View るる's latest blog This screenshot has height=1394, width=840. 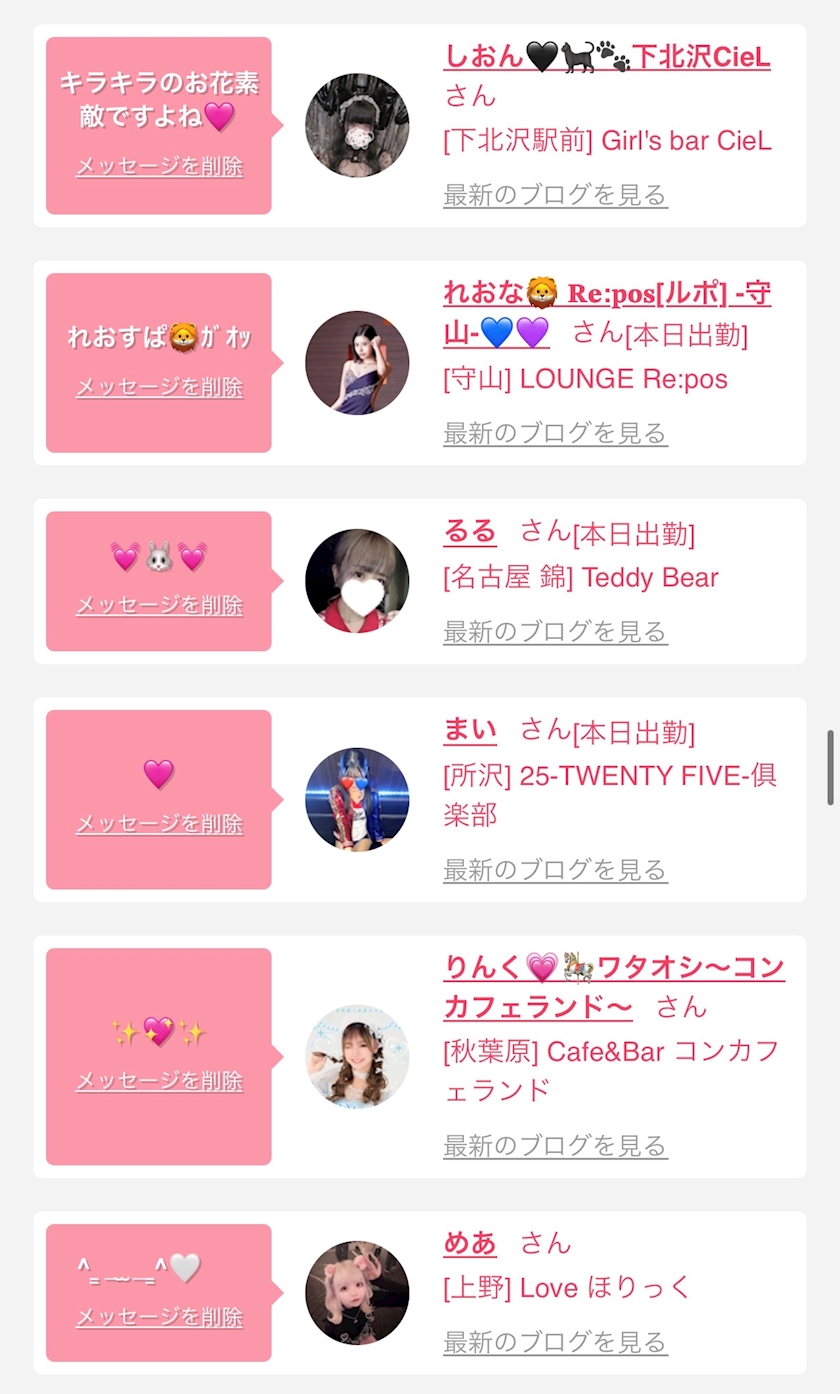tap(555, 632)
